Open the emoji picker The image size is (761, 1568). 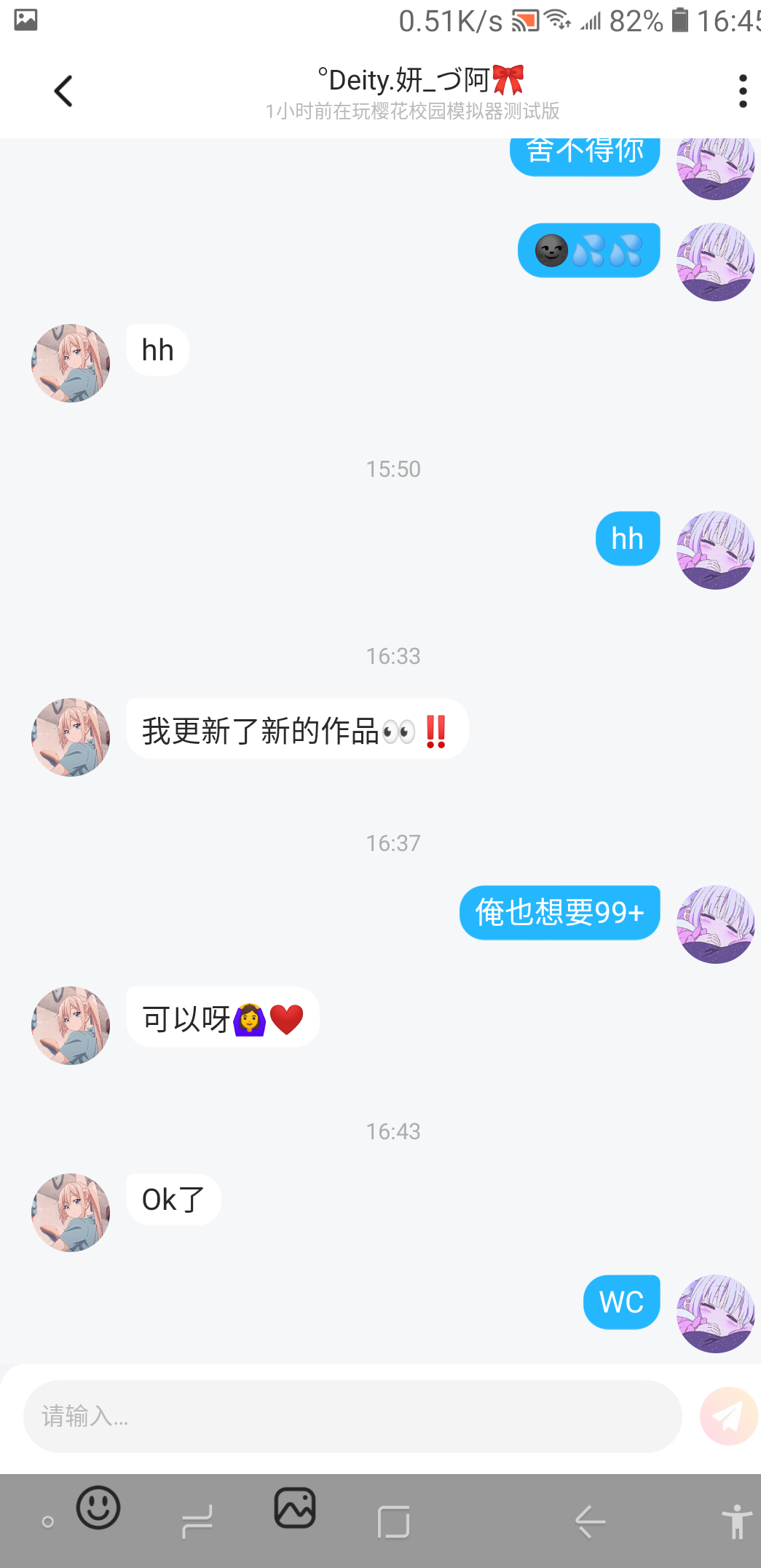(98, 1508)
